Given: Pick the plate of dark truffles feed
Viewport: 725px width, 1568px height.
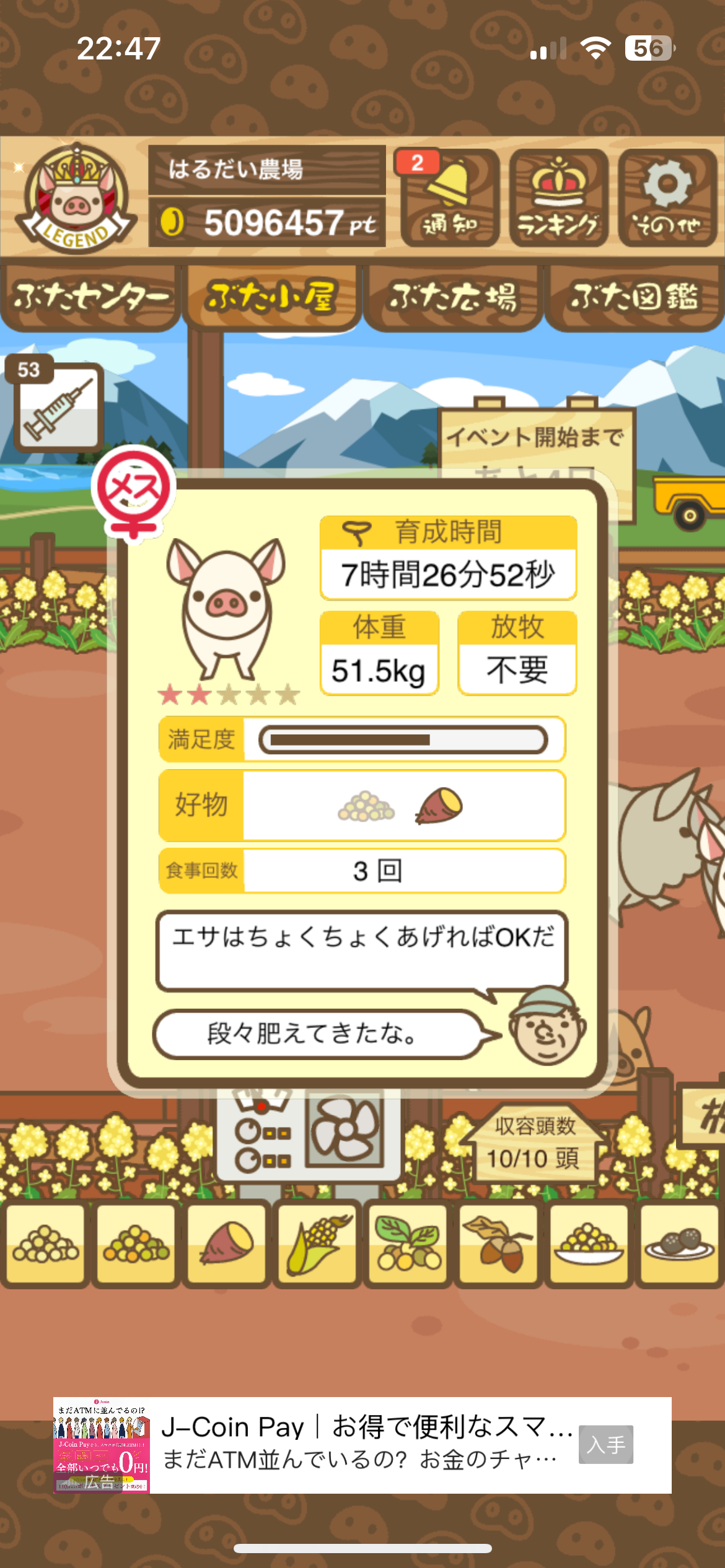Looking at the screenshot, I should (x=679, y=1244).
